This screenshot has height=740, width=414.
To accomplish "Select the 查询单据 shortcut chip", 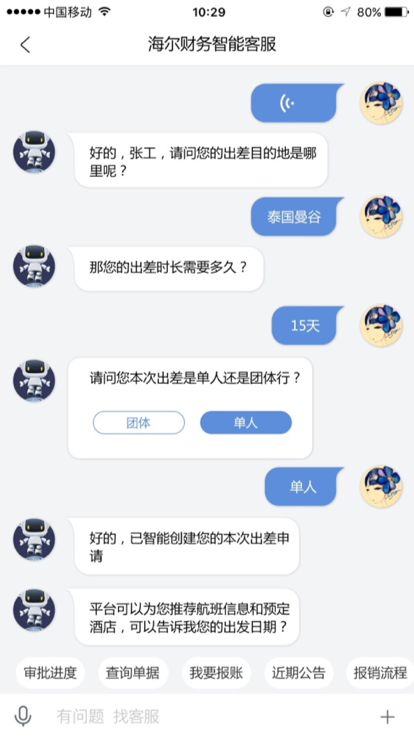I will pos(133,673).
